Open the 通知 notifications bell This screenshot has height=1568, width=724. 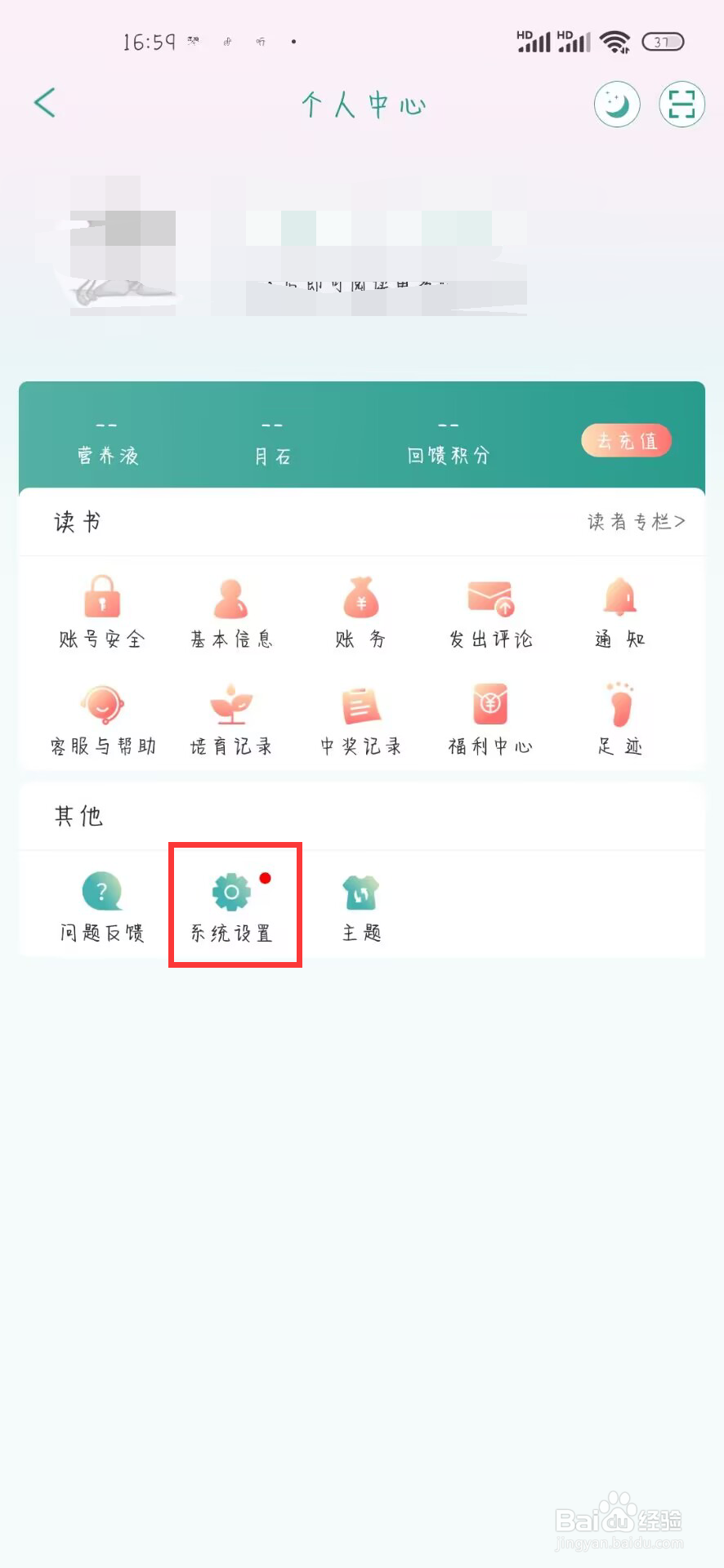pyautogui.click(x=618, y=611)
